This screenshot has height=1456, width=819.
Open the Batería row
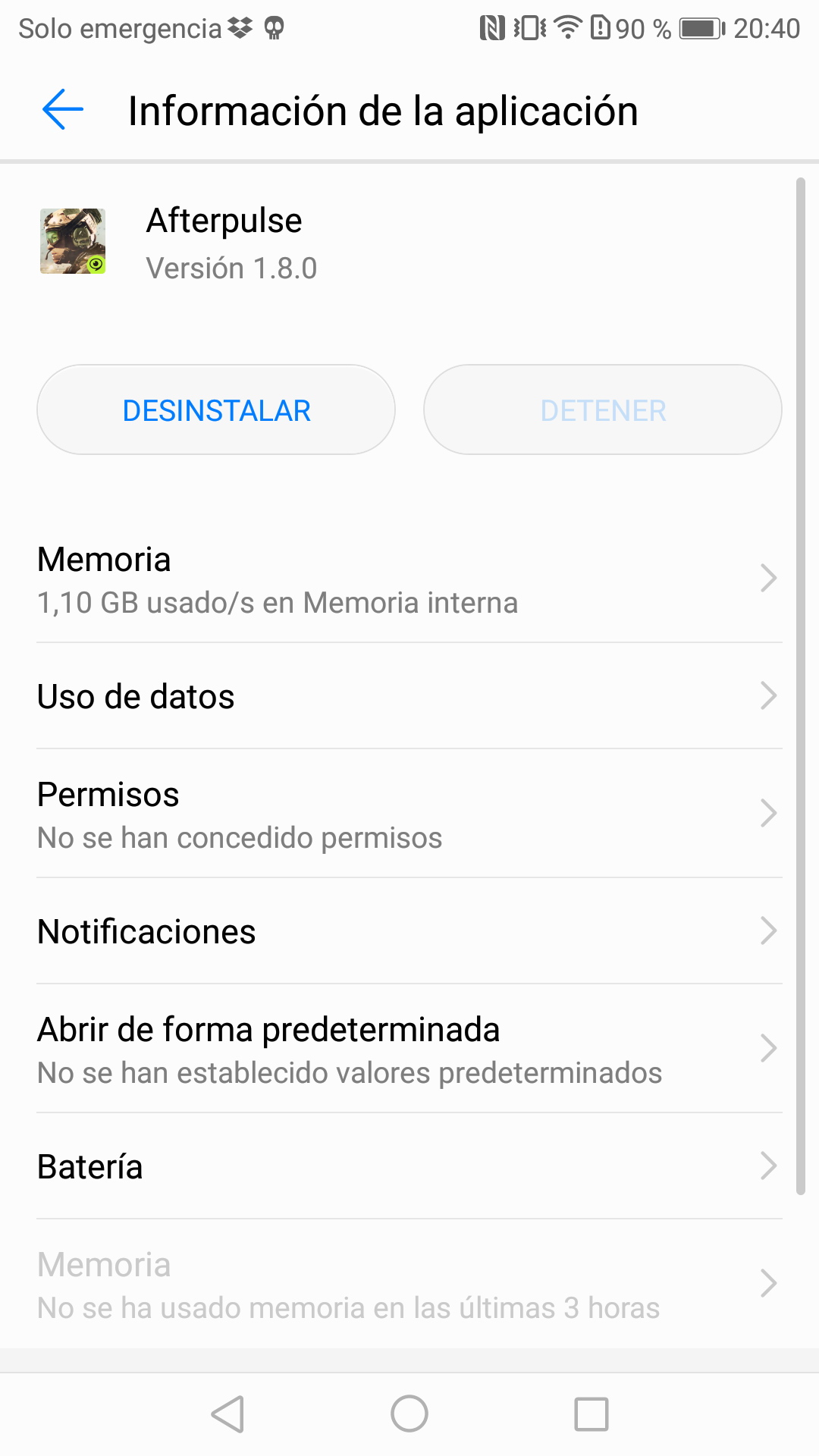[409, 1166]
